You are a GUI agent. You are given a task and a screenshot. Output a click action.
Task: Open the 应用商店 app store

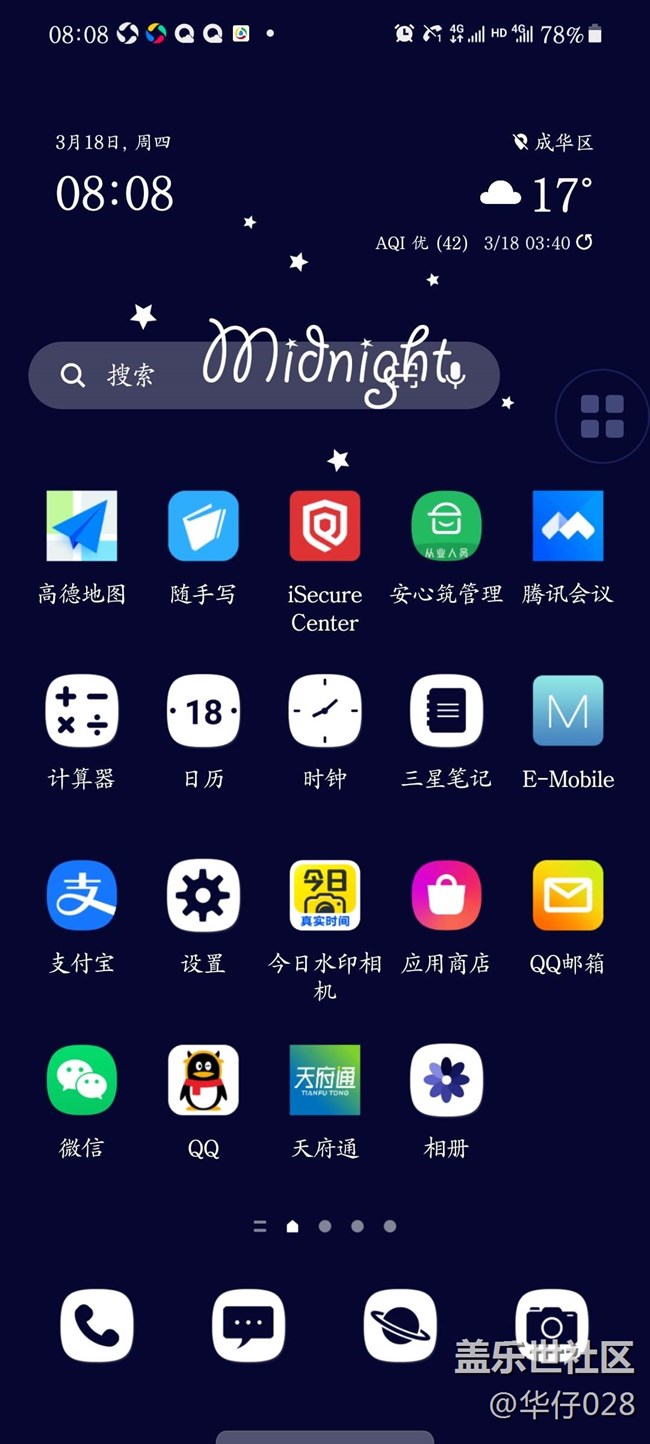point(446,896)
